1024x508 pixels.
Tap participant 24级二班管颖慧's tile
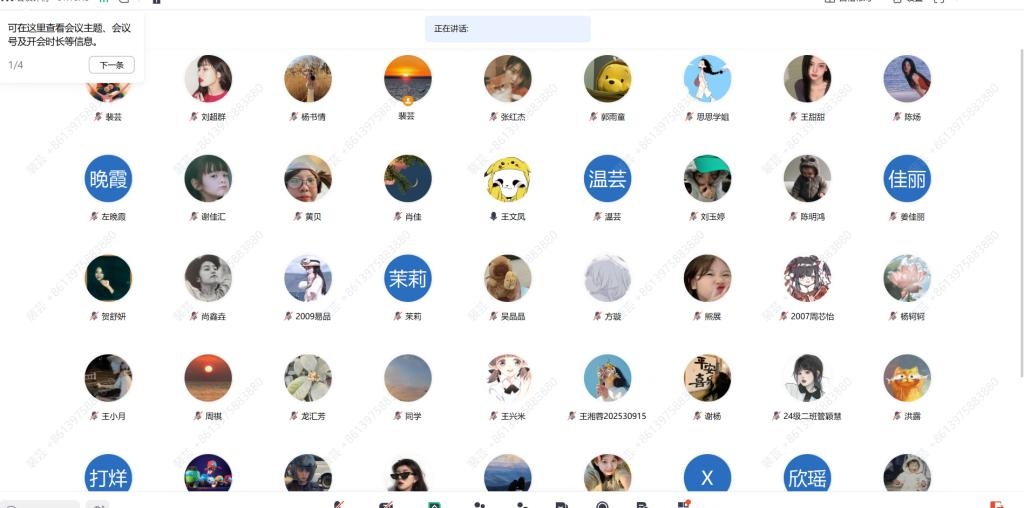[x=807, y=379]
